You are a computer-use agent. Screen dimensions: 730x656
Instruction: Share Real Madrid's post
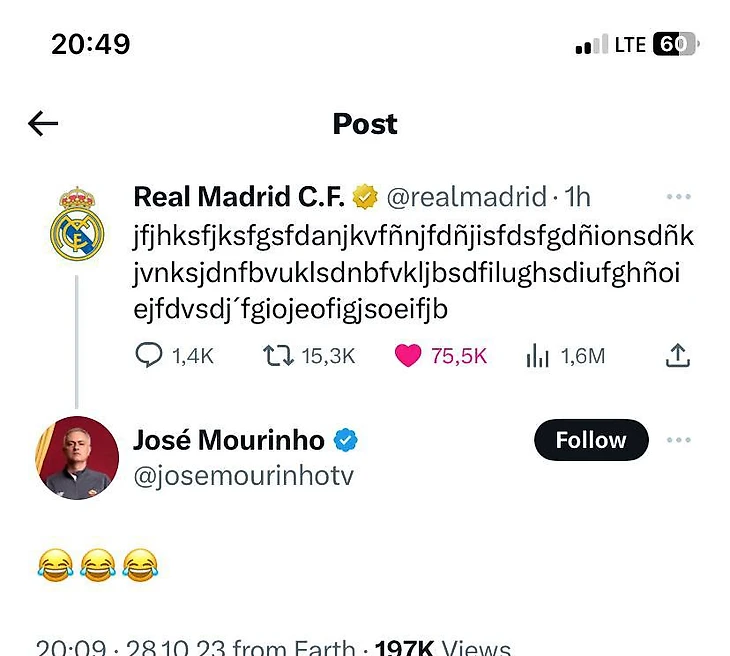(x=677, y=355)
